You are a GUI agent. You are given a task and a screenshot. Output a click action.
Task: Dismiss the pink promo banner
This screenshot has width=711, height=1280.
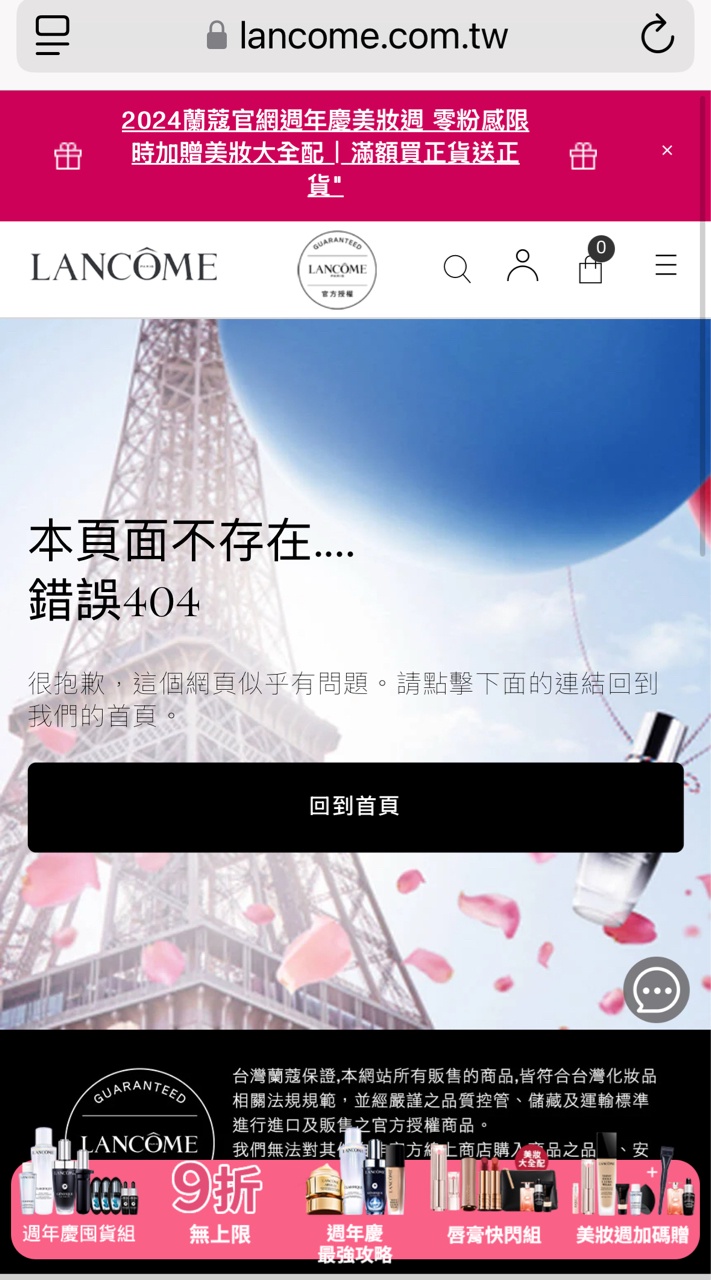(667, 150)
